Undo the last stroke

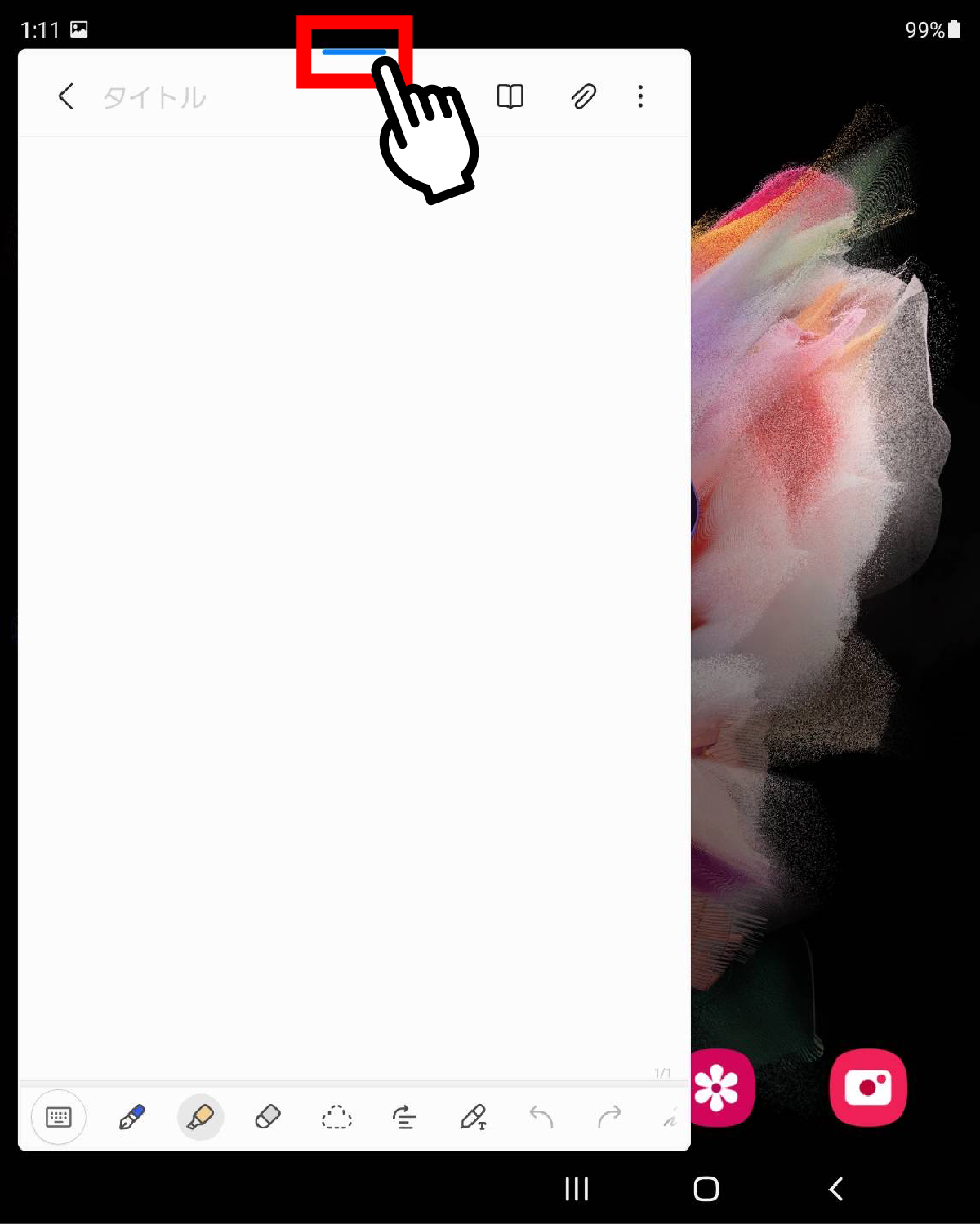tap(541, 1117)
